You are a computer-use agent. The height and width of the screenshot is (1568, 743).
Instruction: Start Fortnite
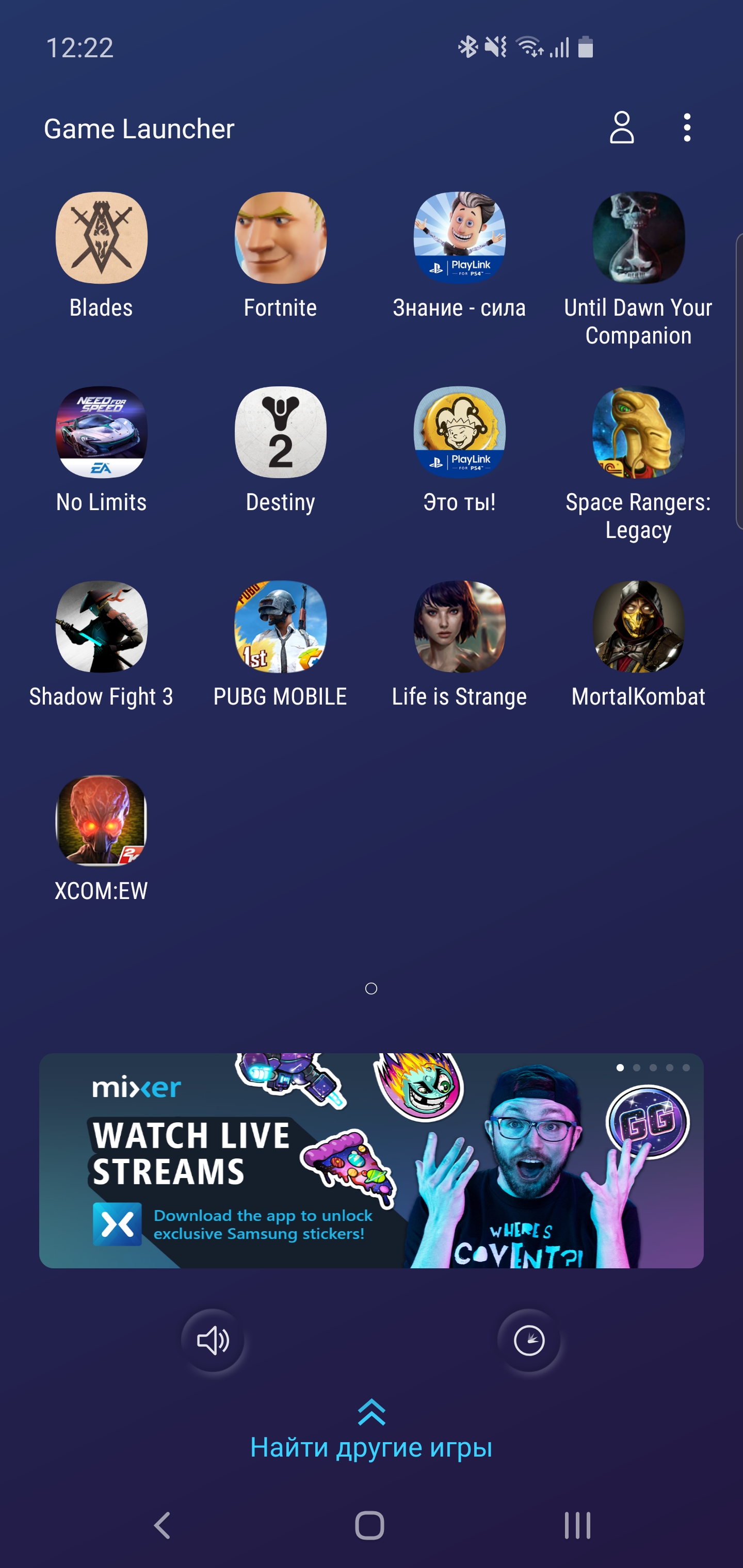click(x=280, y=238)
